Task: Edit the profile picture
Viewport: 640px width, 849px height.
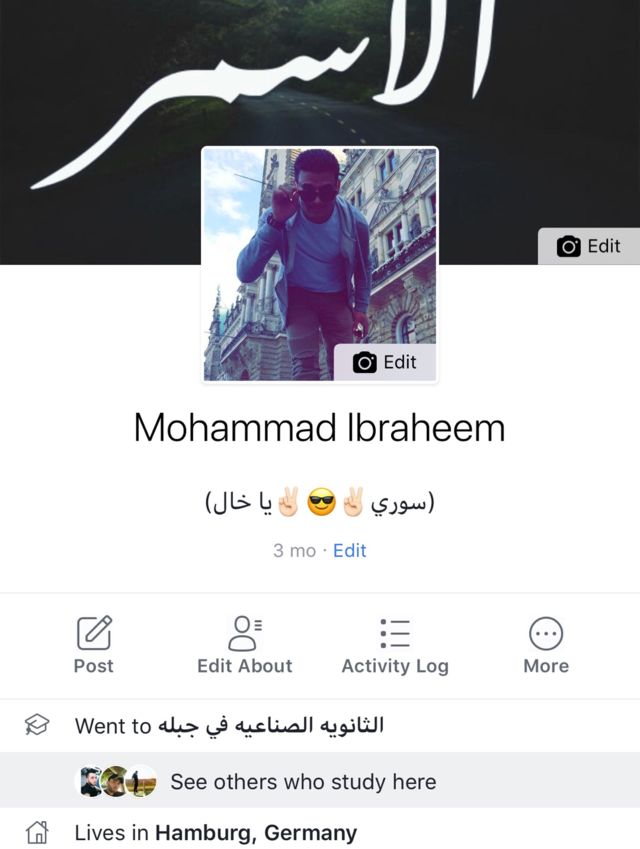Action: click(x=385, y=362)
